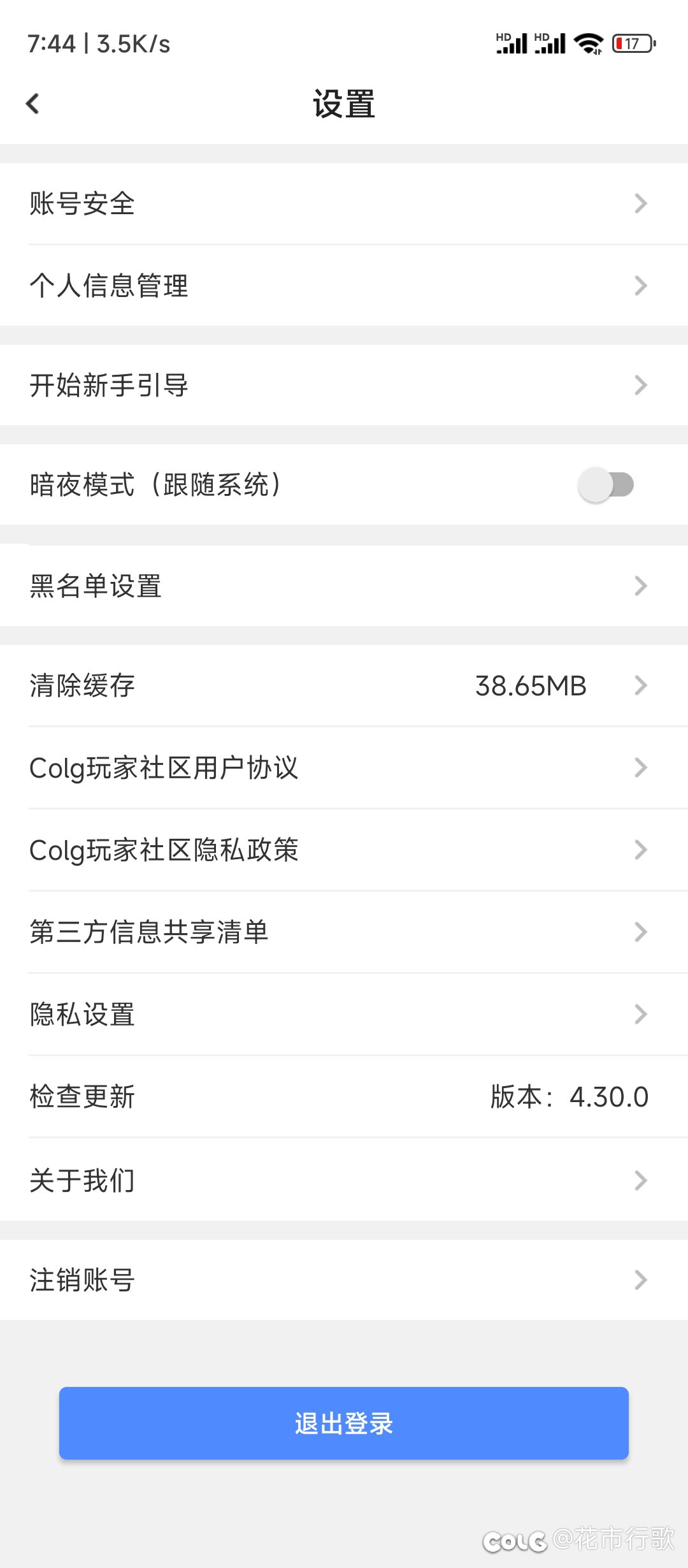The image size is (688, 1568).
Task: Open 黑名单设置
Action: pos(344,586)
